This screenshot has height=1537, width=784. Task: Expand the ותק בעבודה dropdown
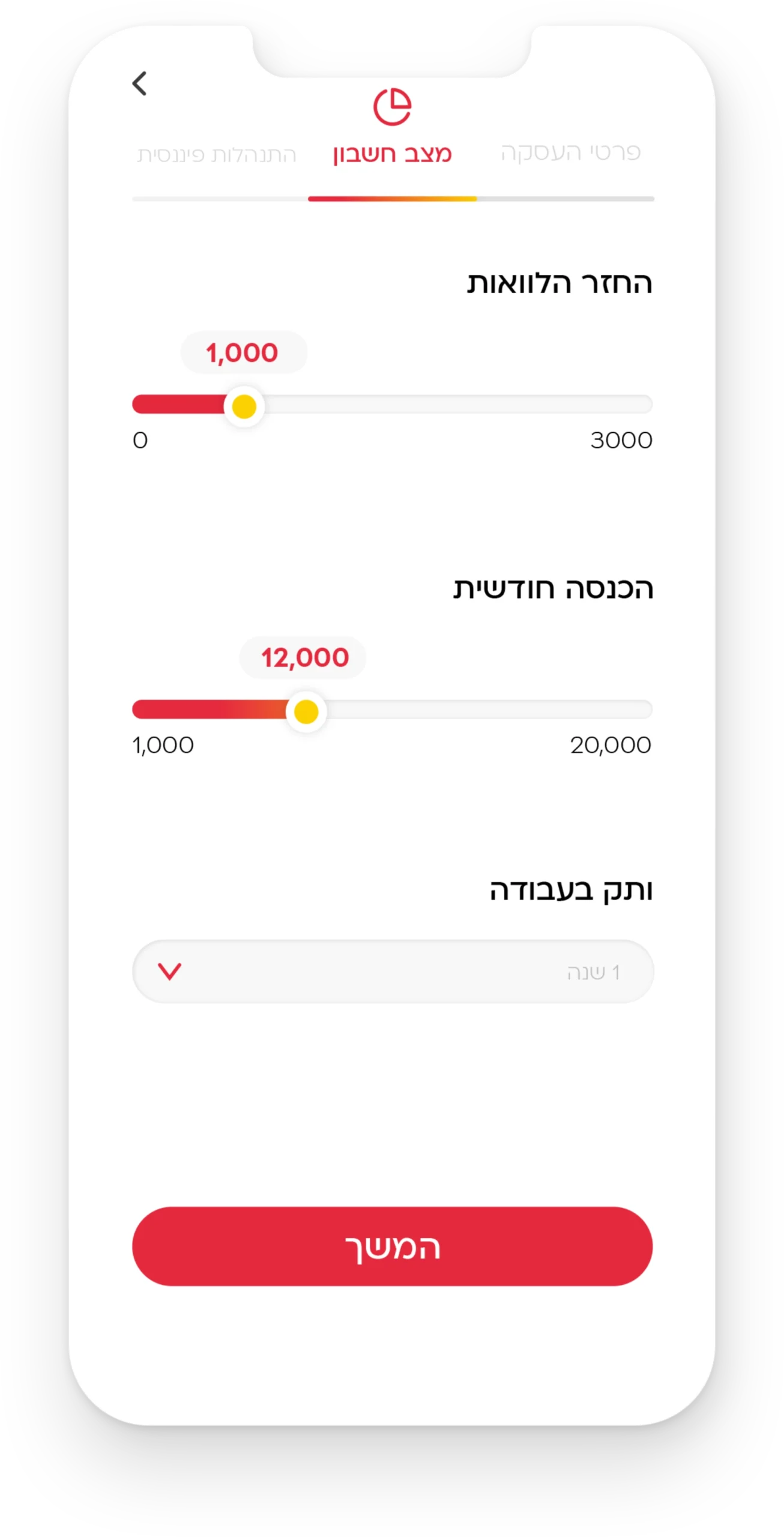click(393, 971)
